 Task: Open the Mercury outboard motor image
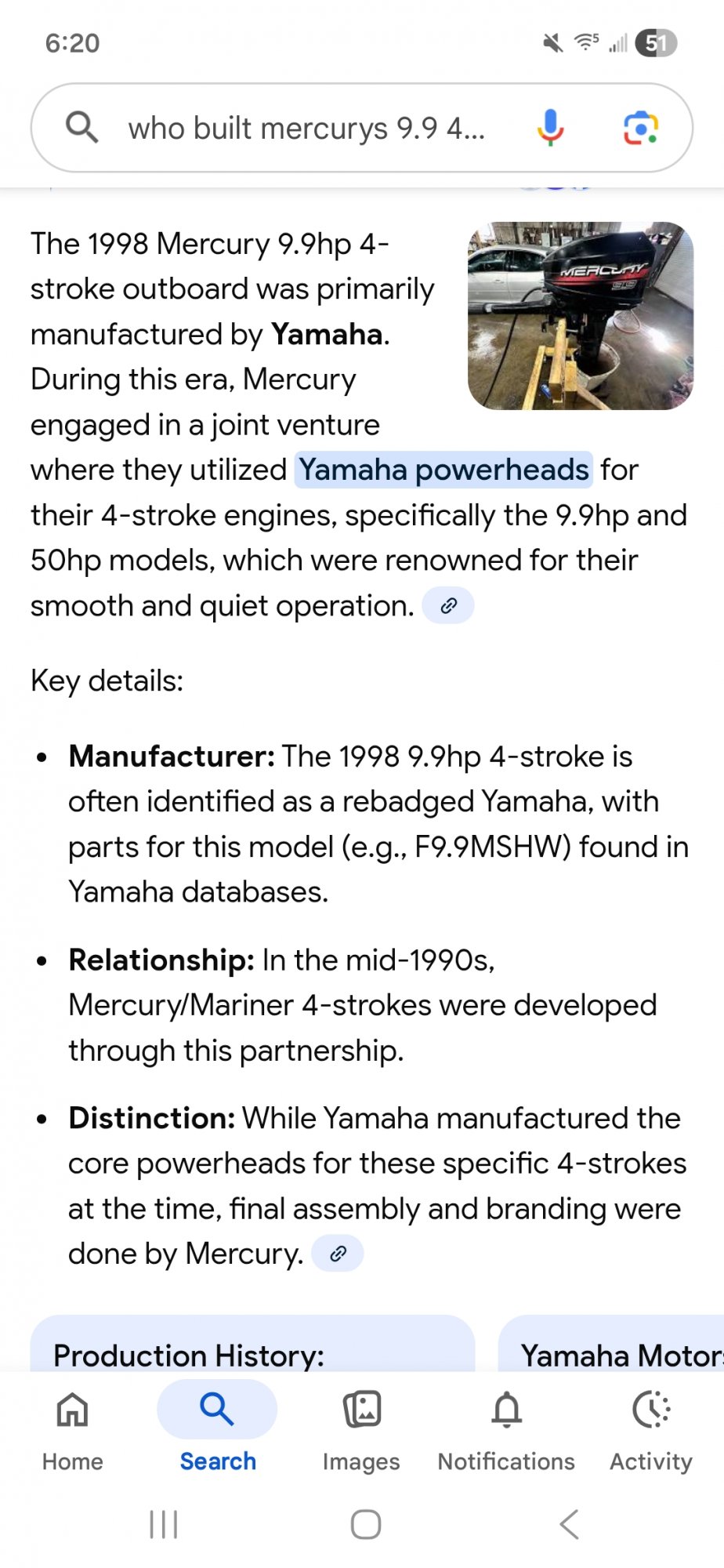click(x=581, y=316)
